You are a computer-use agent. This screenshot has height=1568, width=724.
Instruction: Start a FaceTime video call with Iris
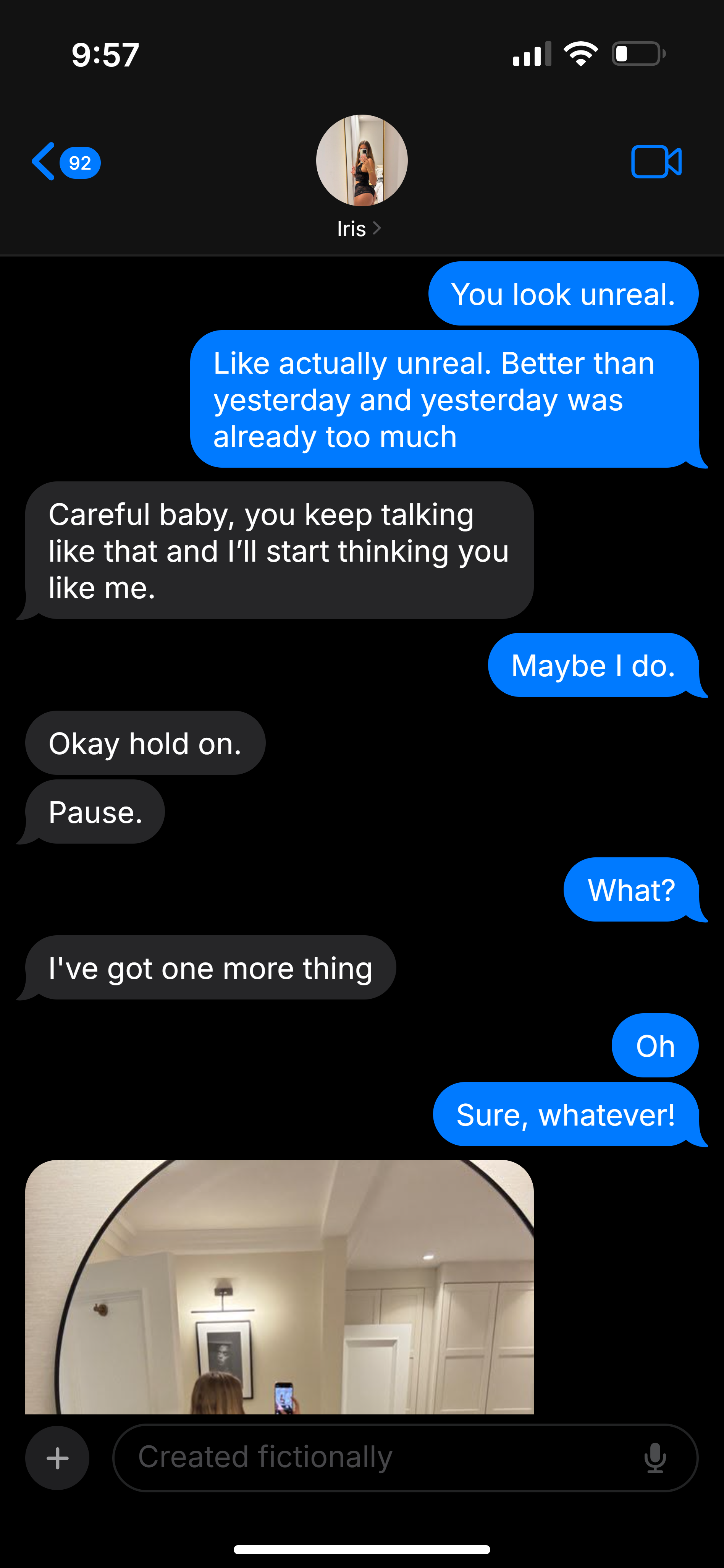[656, 162]
